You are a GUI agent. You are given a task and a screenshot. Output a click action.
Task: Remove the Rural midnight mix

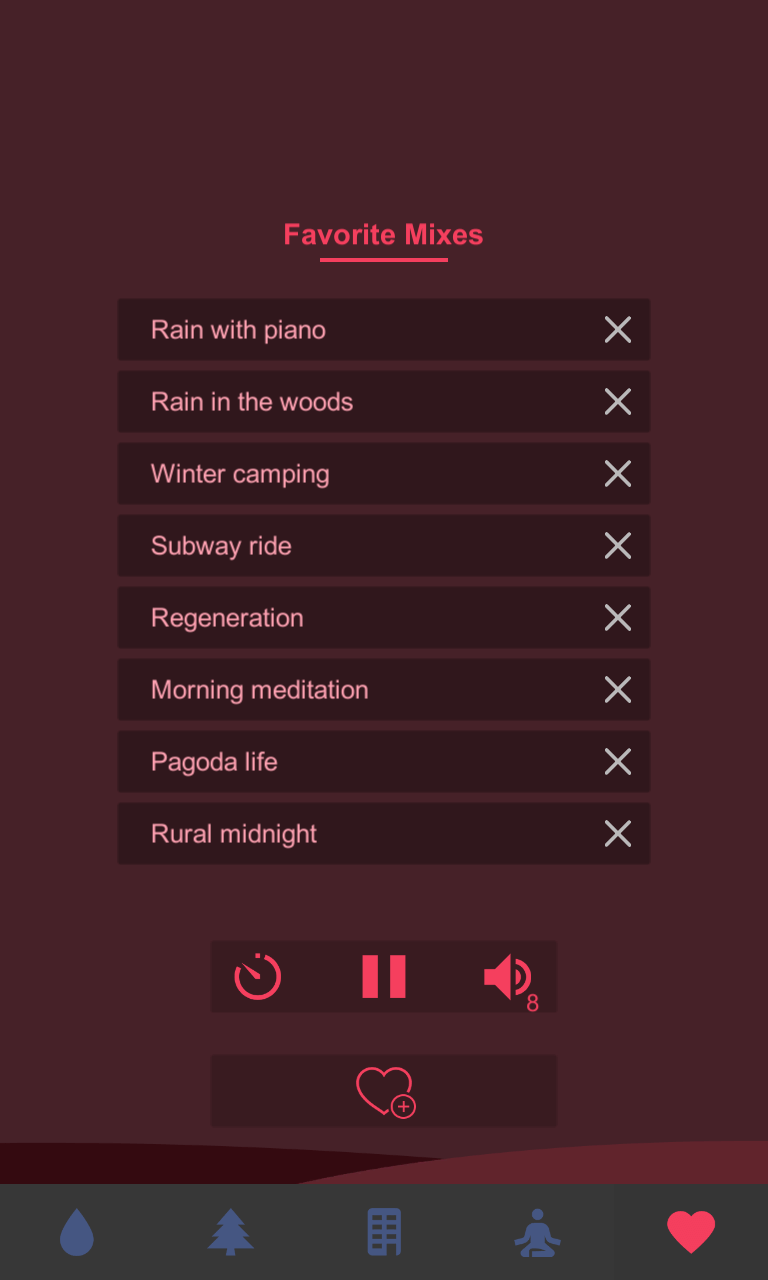(618, 834)
